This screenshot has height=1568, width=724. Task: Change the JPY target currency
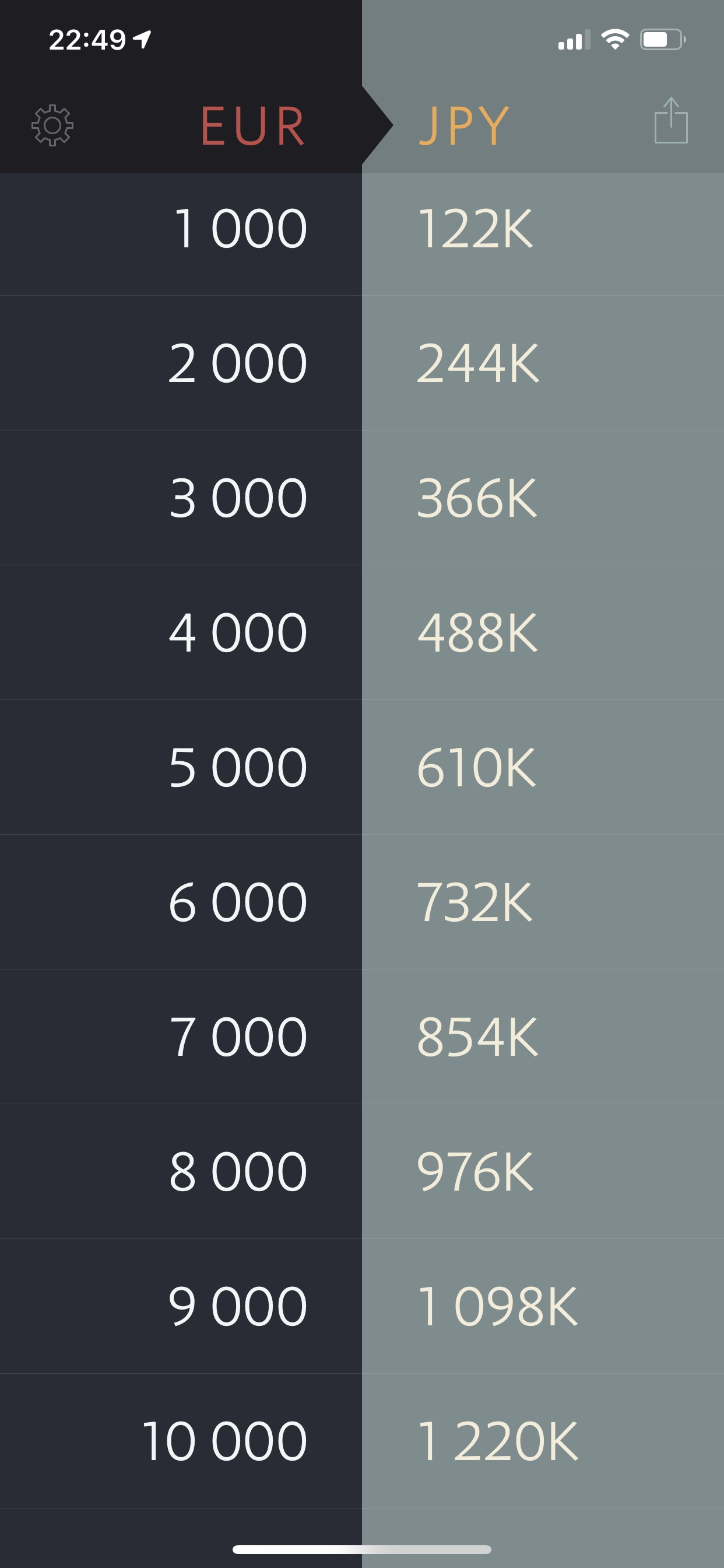(x=463, y=126)
